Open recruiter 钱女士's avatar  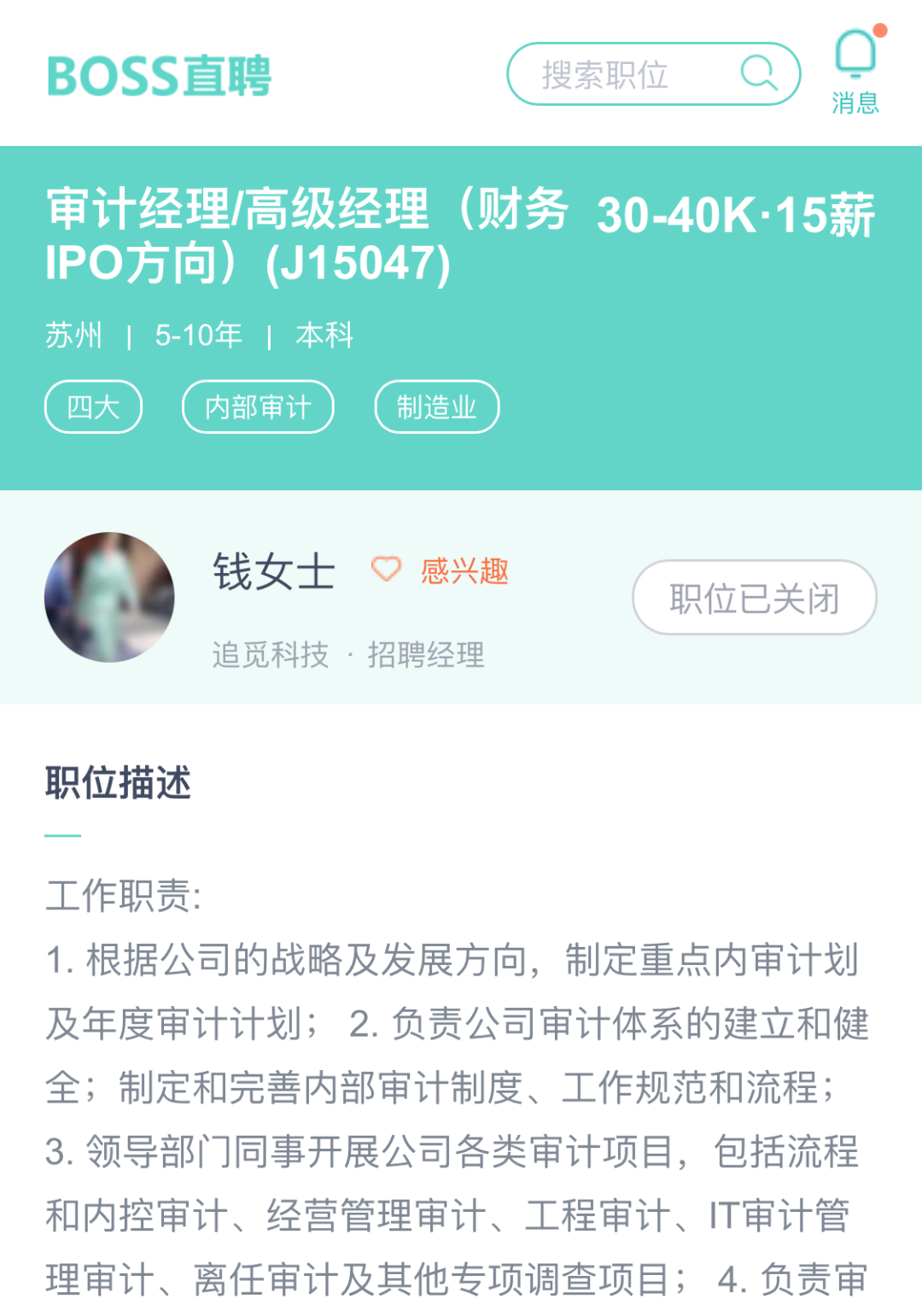click(109, 597)
